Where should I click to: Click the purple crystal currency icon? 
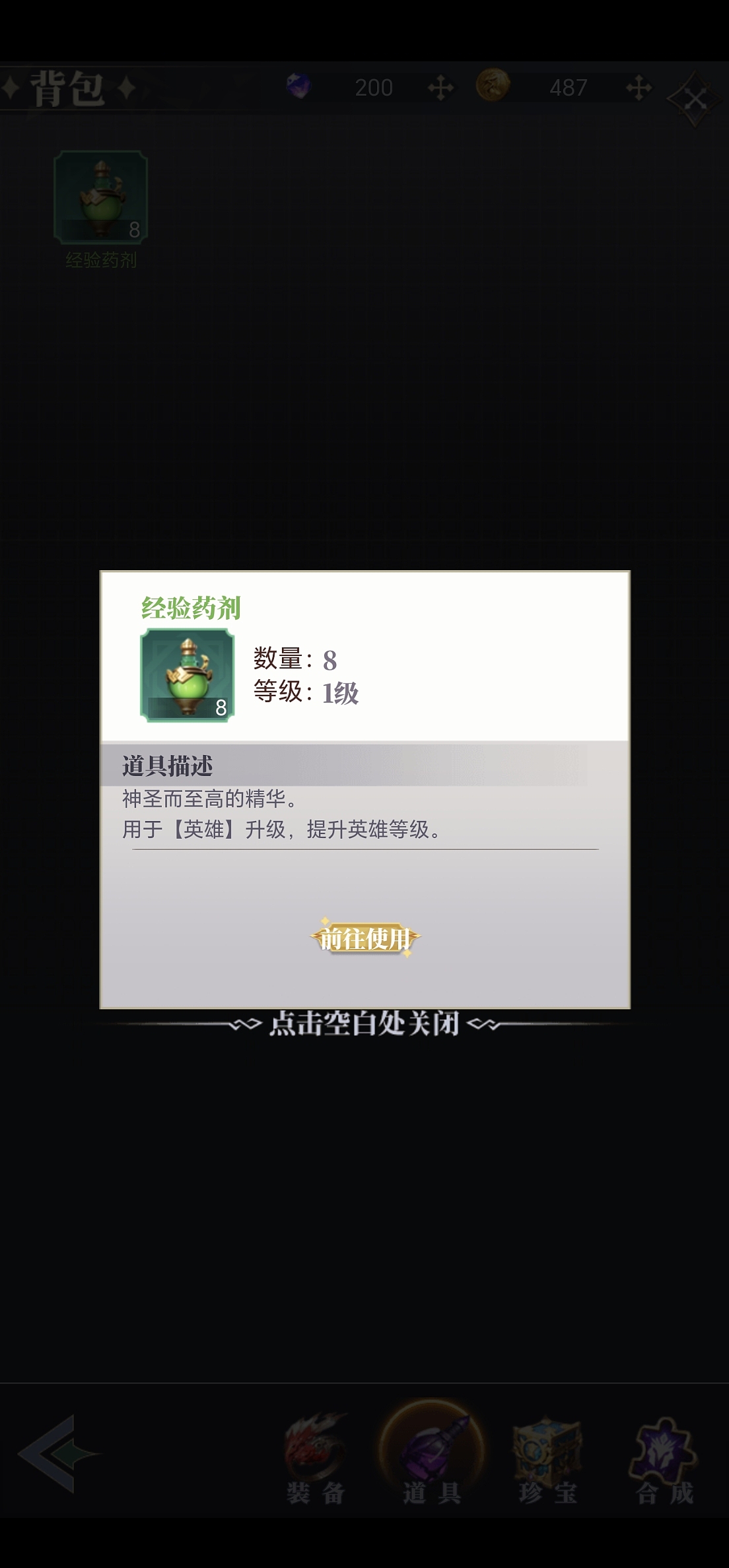(298, 86)
